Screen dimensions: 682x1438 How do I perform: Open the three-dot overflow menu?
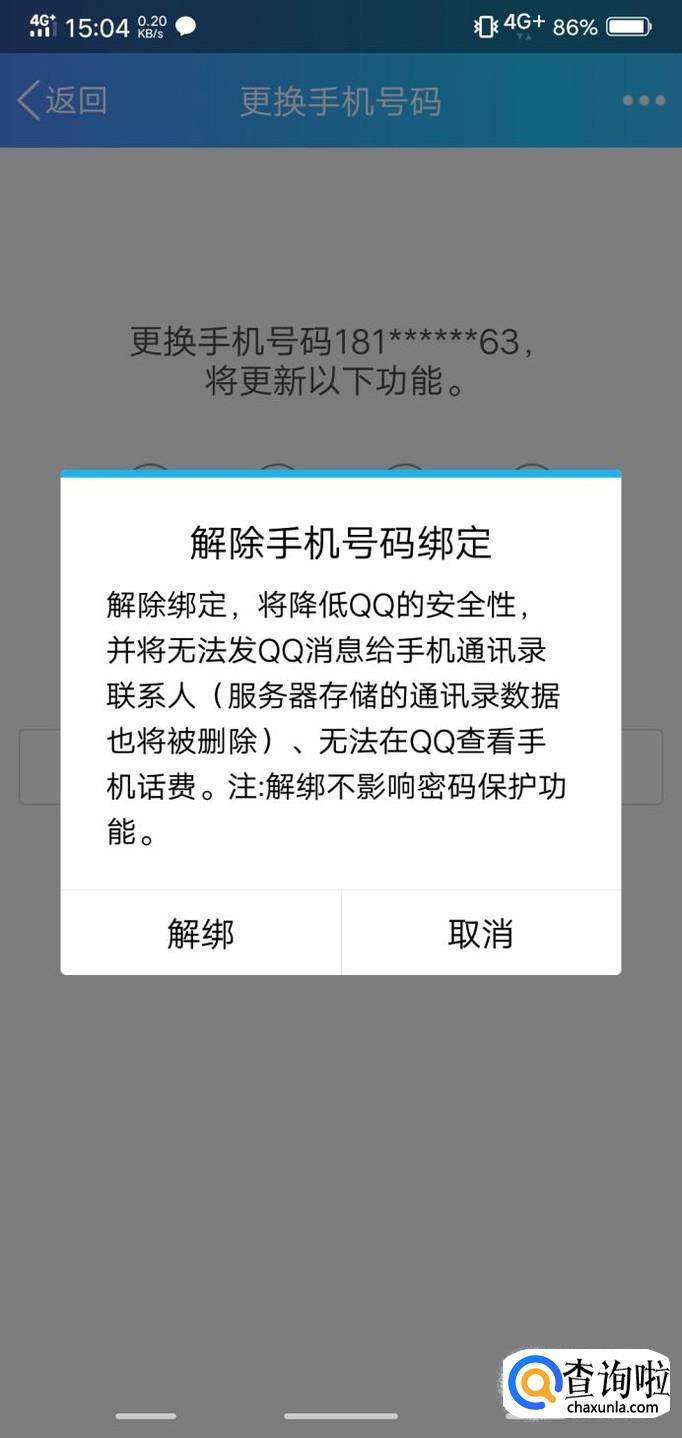coord(643,101)
